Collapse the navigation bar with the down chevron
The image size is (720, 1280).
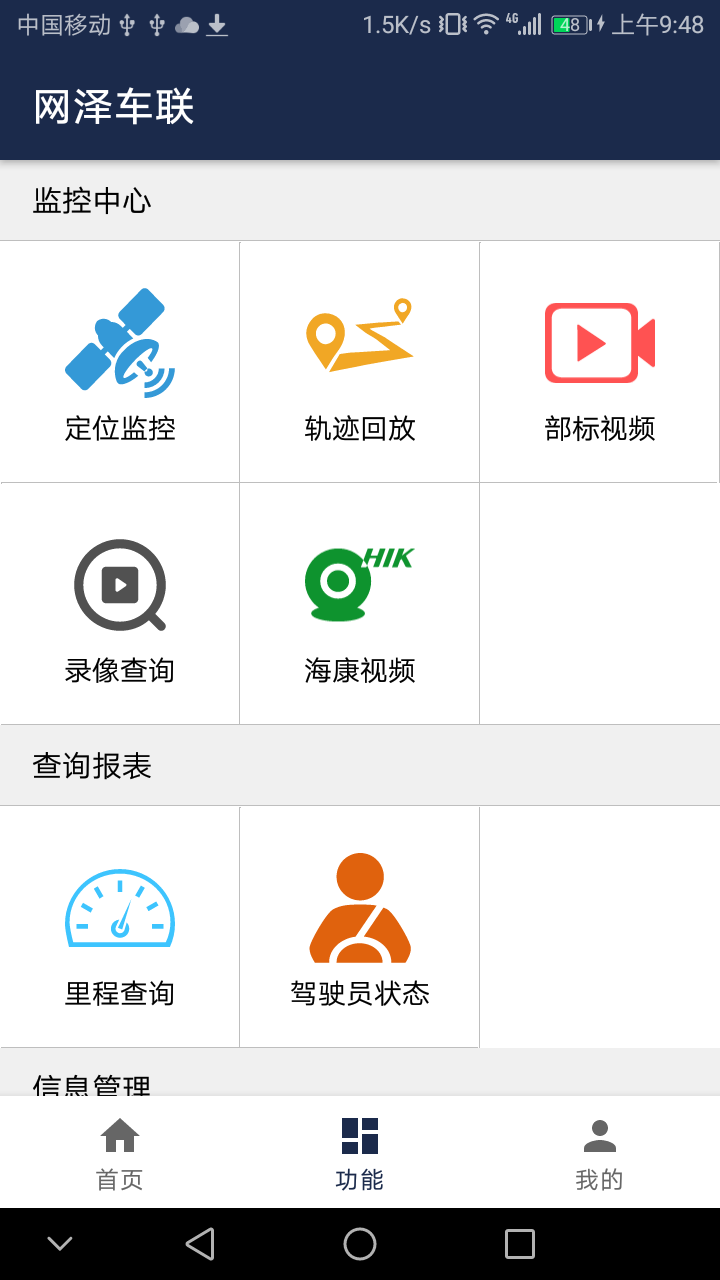coord(59,1243)
